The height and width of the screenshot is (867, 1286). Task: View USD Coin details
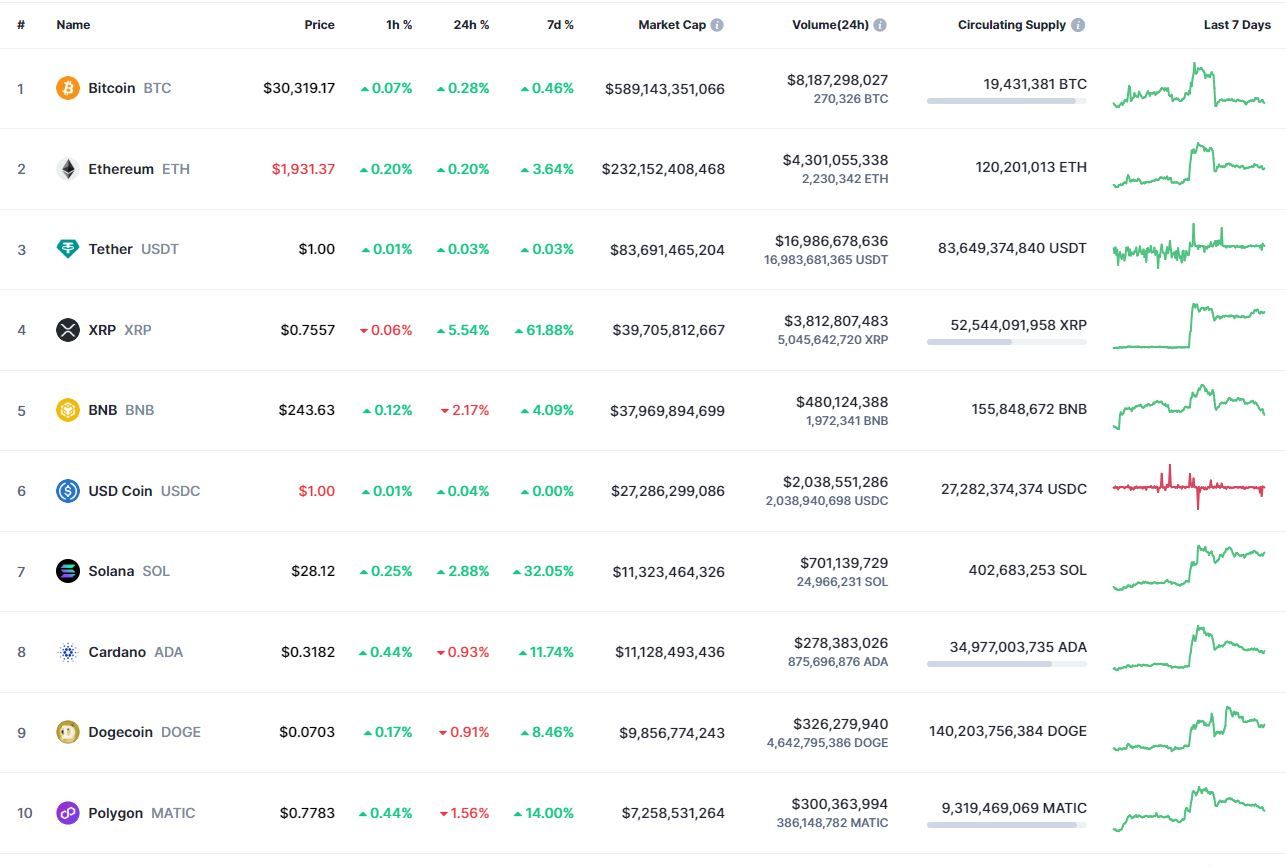pyautogui.click(x=120, y=491)
